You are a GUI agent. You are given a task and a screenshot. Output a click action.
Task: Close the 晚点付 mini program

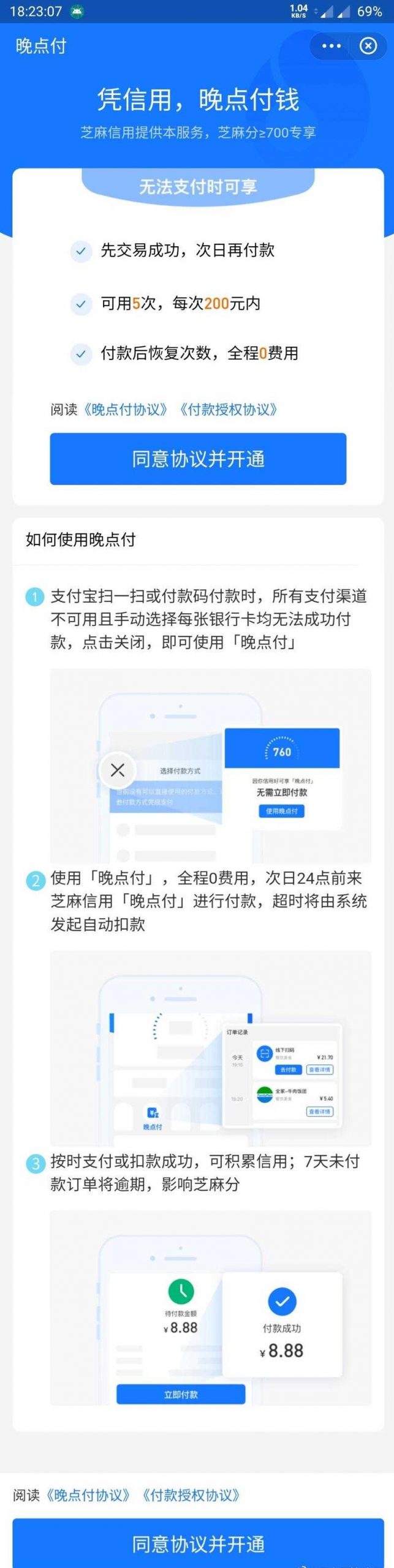(368, 46)
